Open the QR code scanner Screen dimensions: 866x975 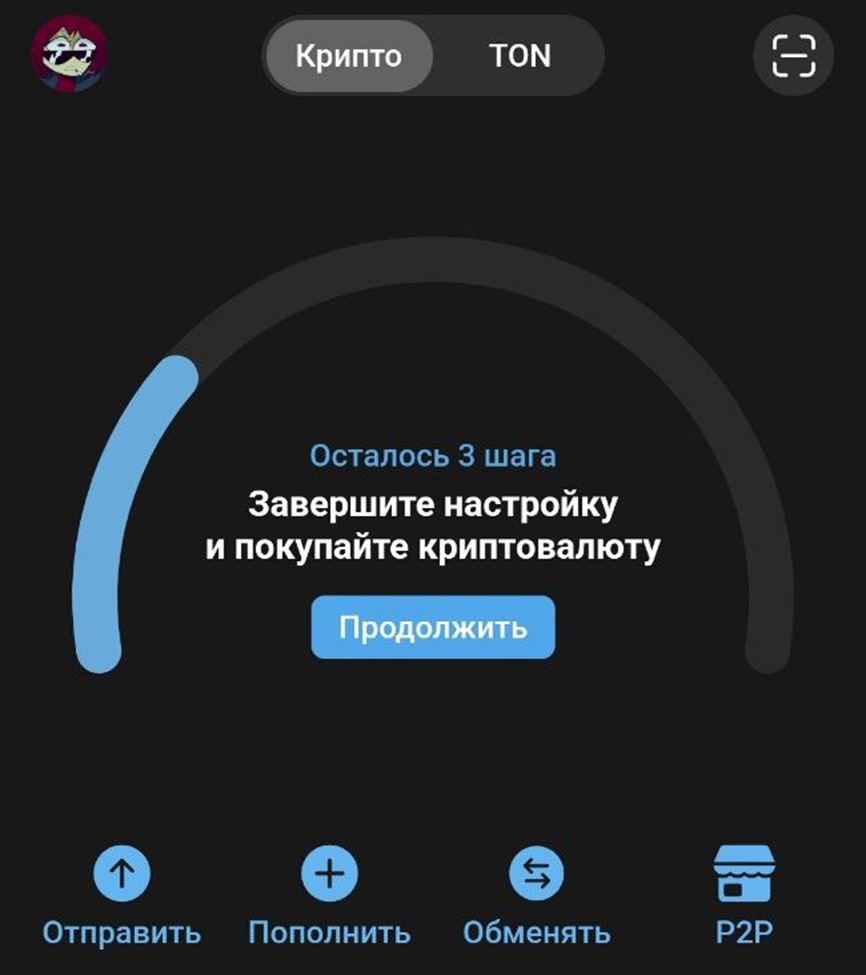[x=793, y=55]
